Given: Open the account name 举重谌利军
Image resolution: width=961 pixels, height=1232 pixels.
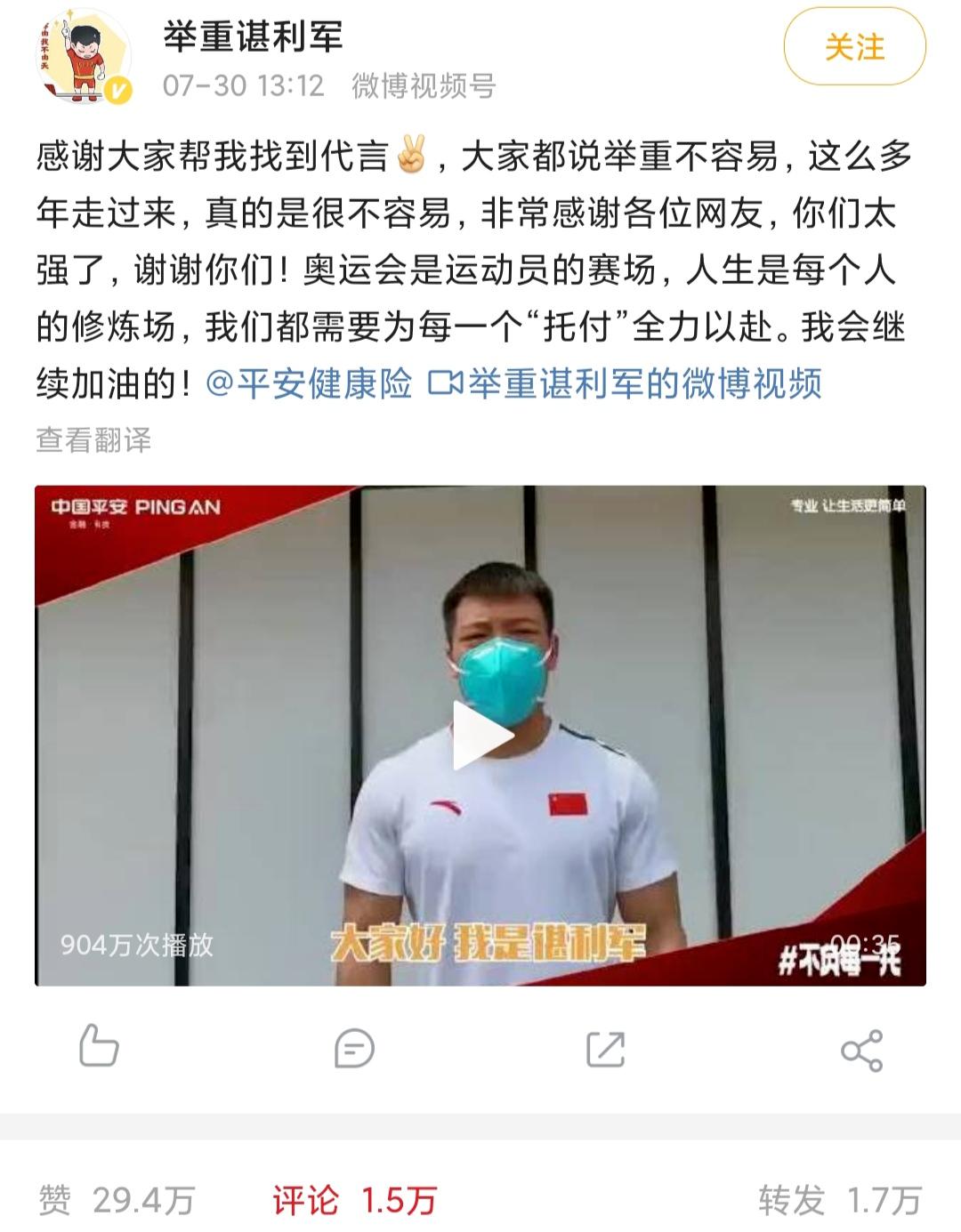Looking at the screenshot, I should pos(254,37).
